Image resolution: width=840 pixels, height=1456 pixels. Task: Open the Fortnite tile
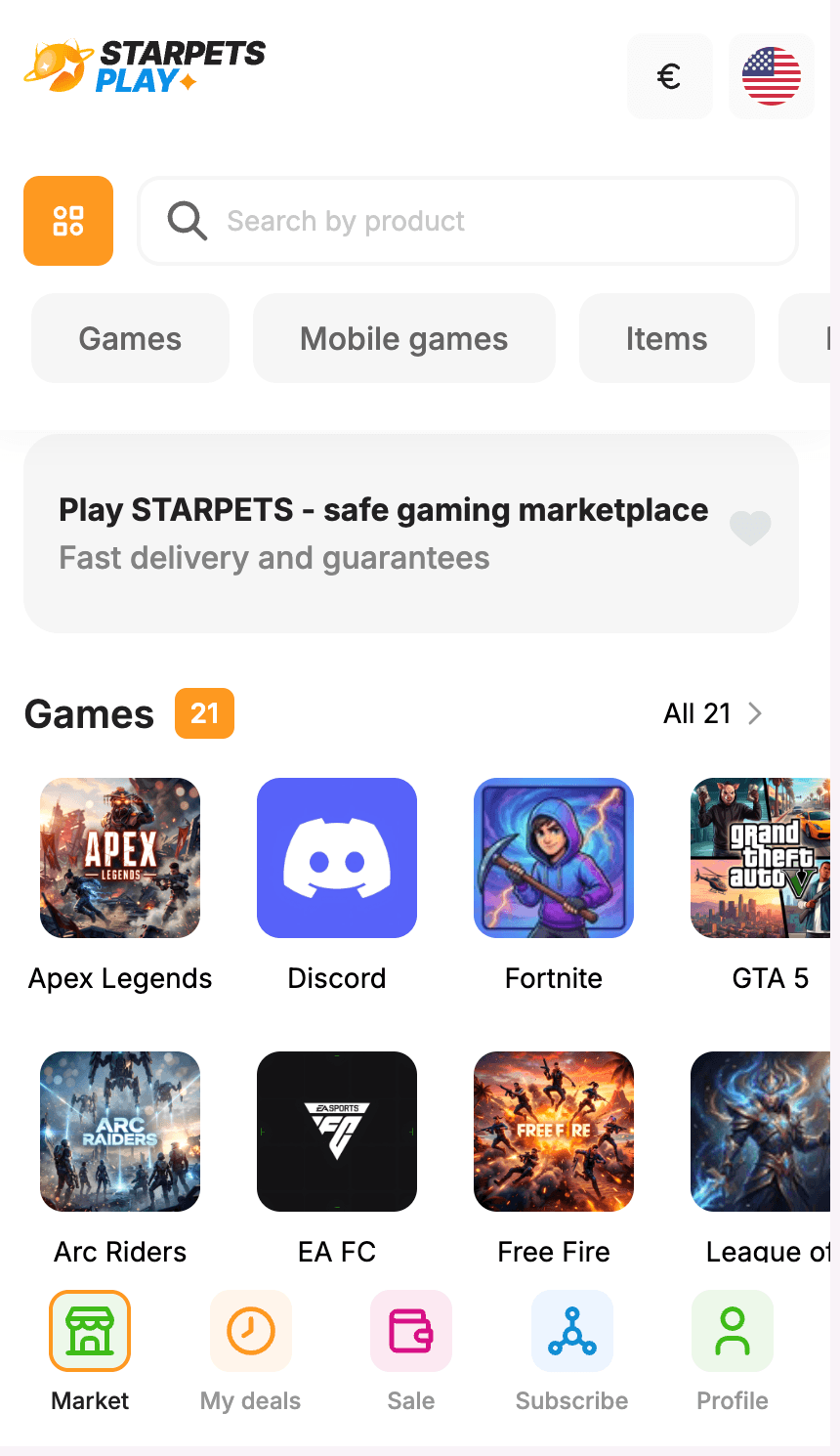(x=554, y=858)
